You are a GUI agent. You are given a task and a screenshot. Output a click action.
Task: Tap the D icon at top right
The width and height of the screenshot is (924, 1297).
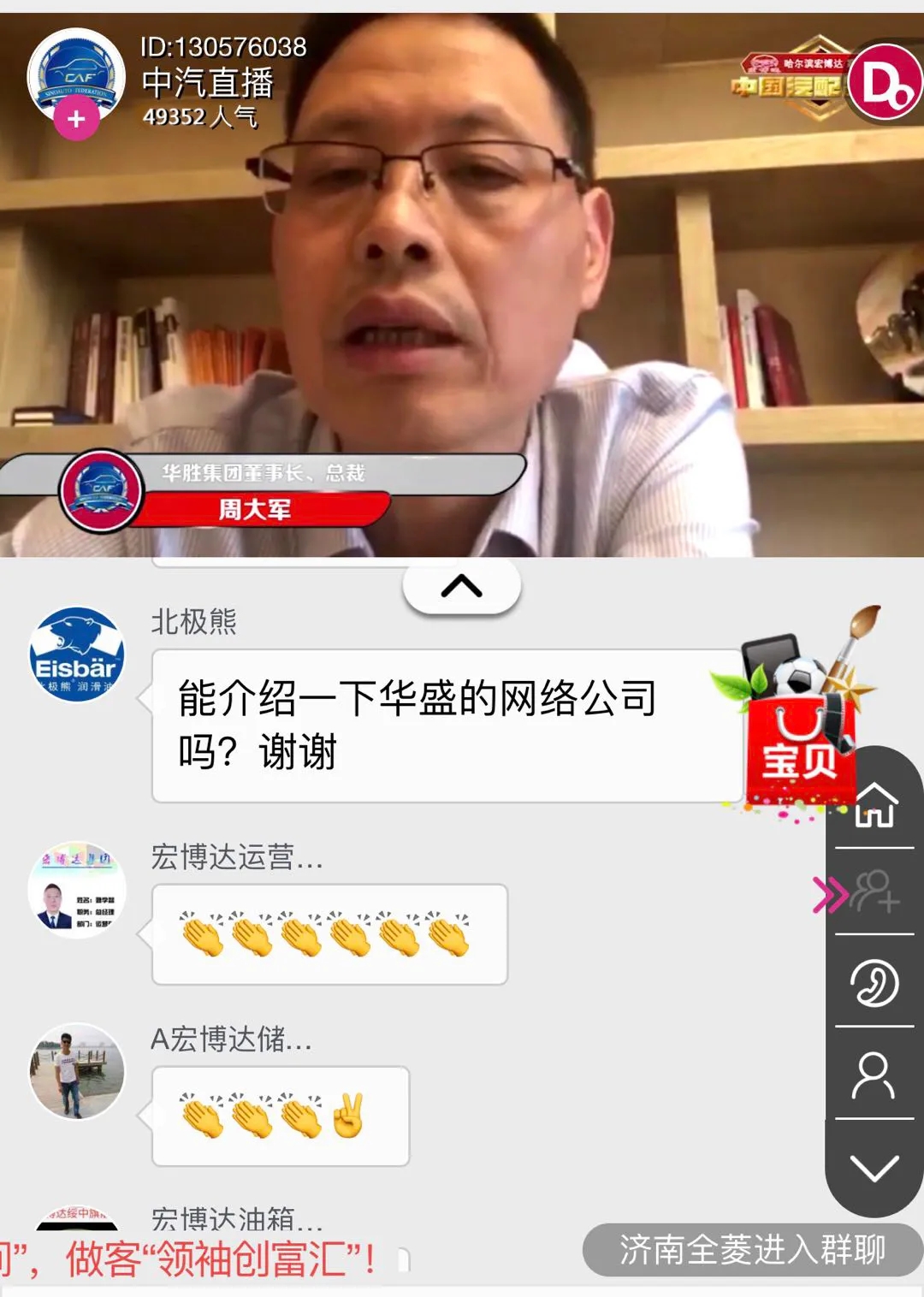click(886, 84)
